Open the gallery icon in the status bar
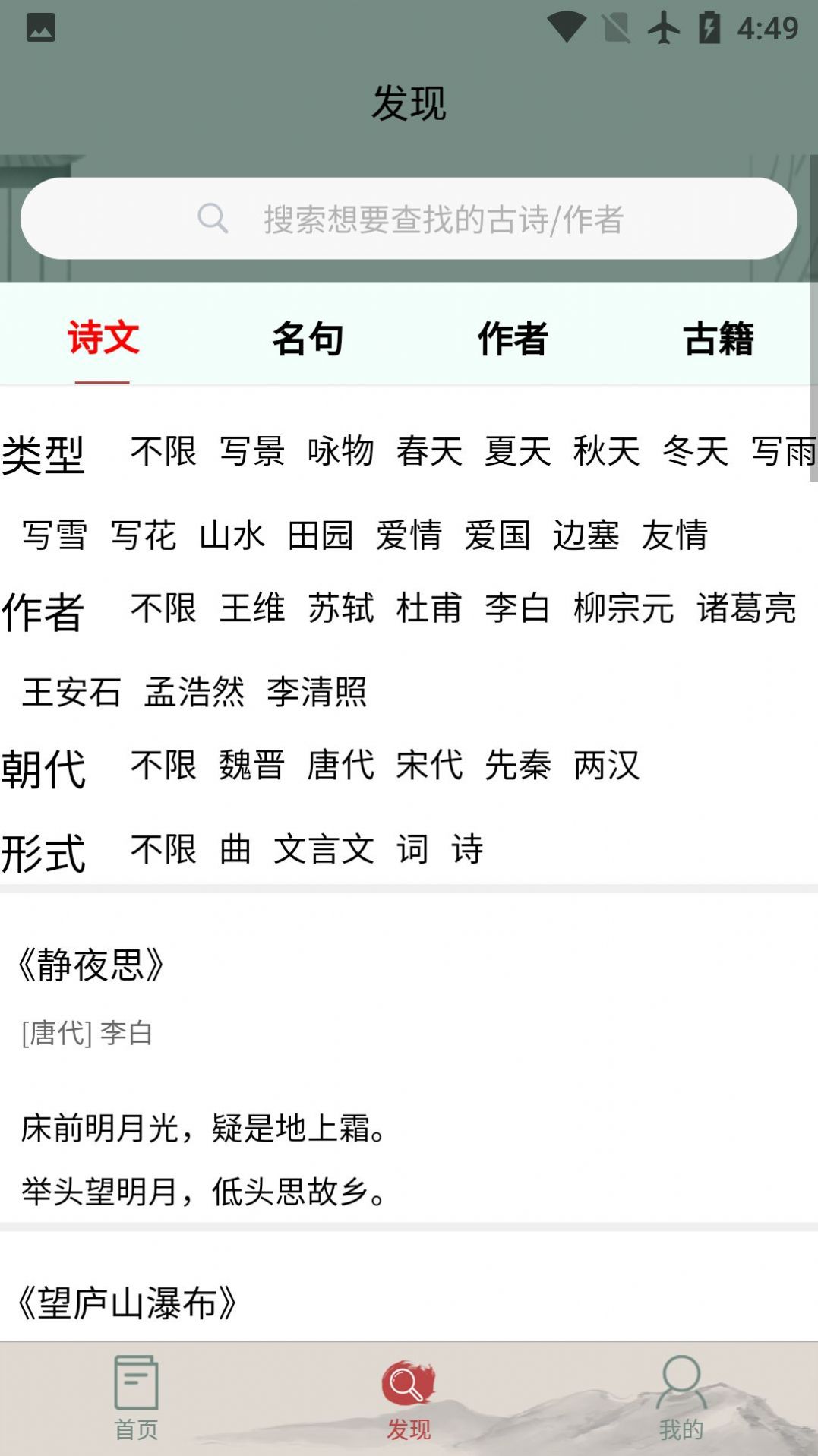818x1456 pixels. [x=40, y=28]
